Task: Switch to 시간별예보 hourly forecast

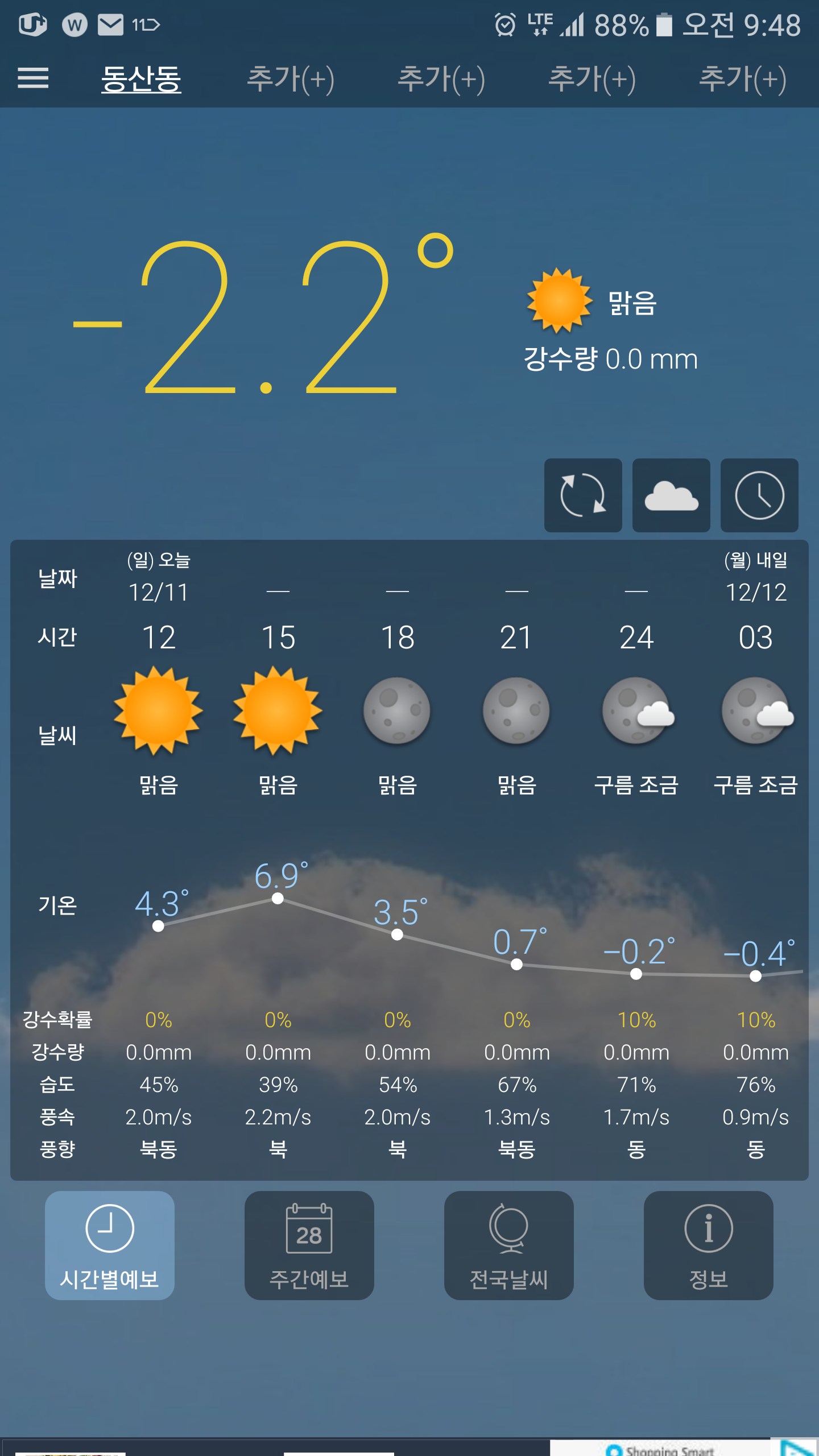Action: tap(110, 1244)
